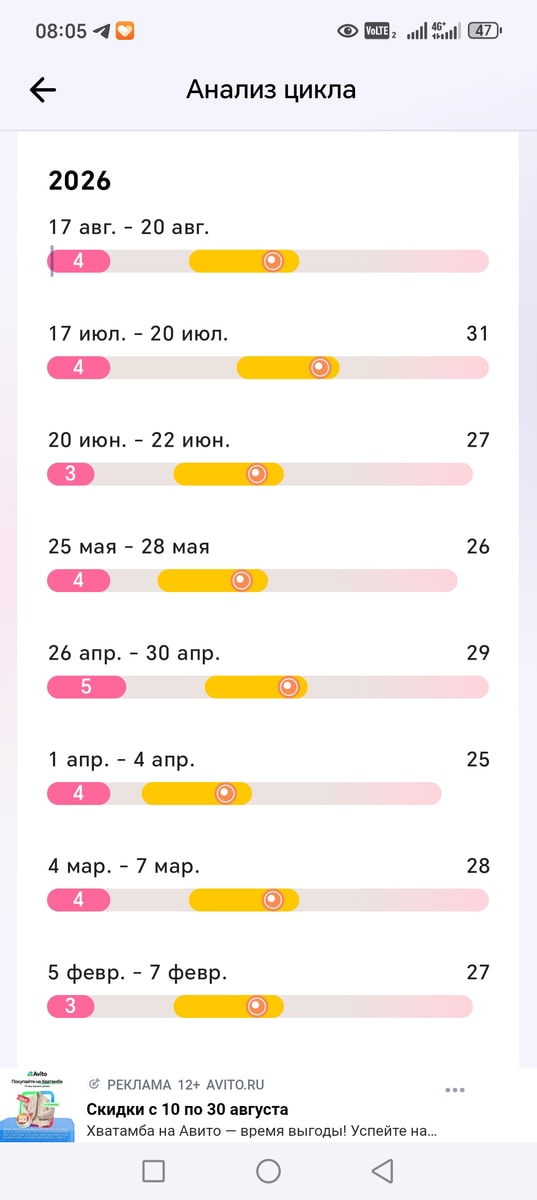
Task: Open the 17 июл. - 20 июл. cycle
Action: tap(268, 351)
